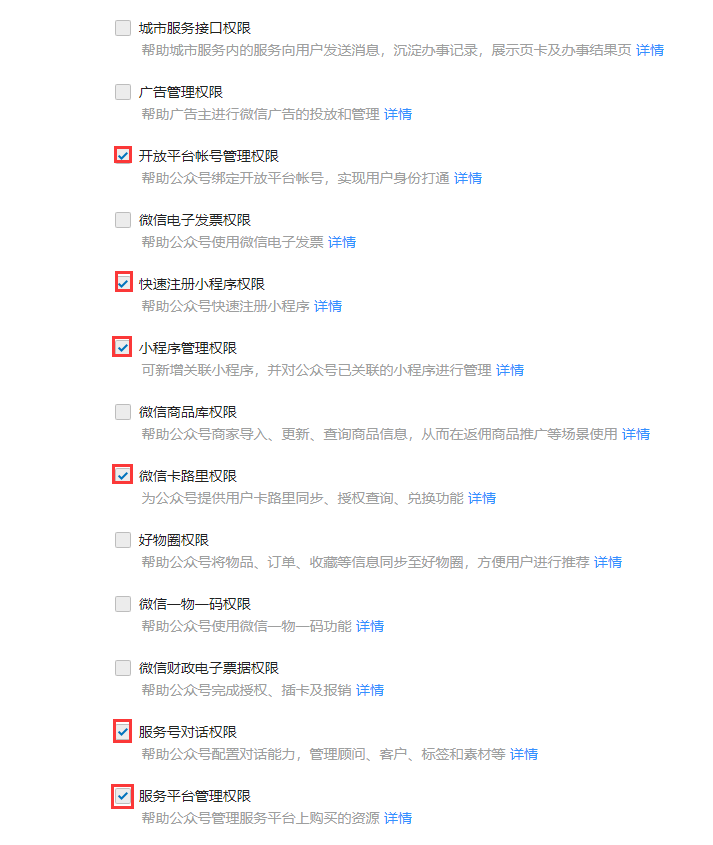
Task: Select 微信财政电子票据权限 checkbox
Action: tap(123, 668)
